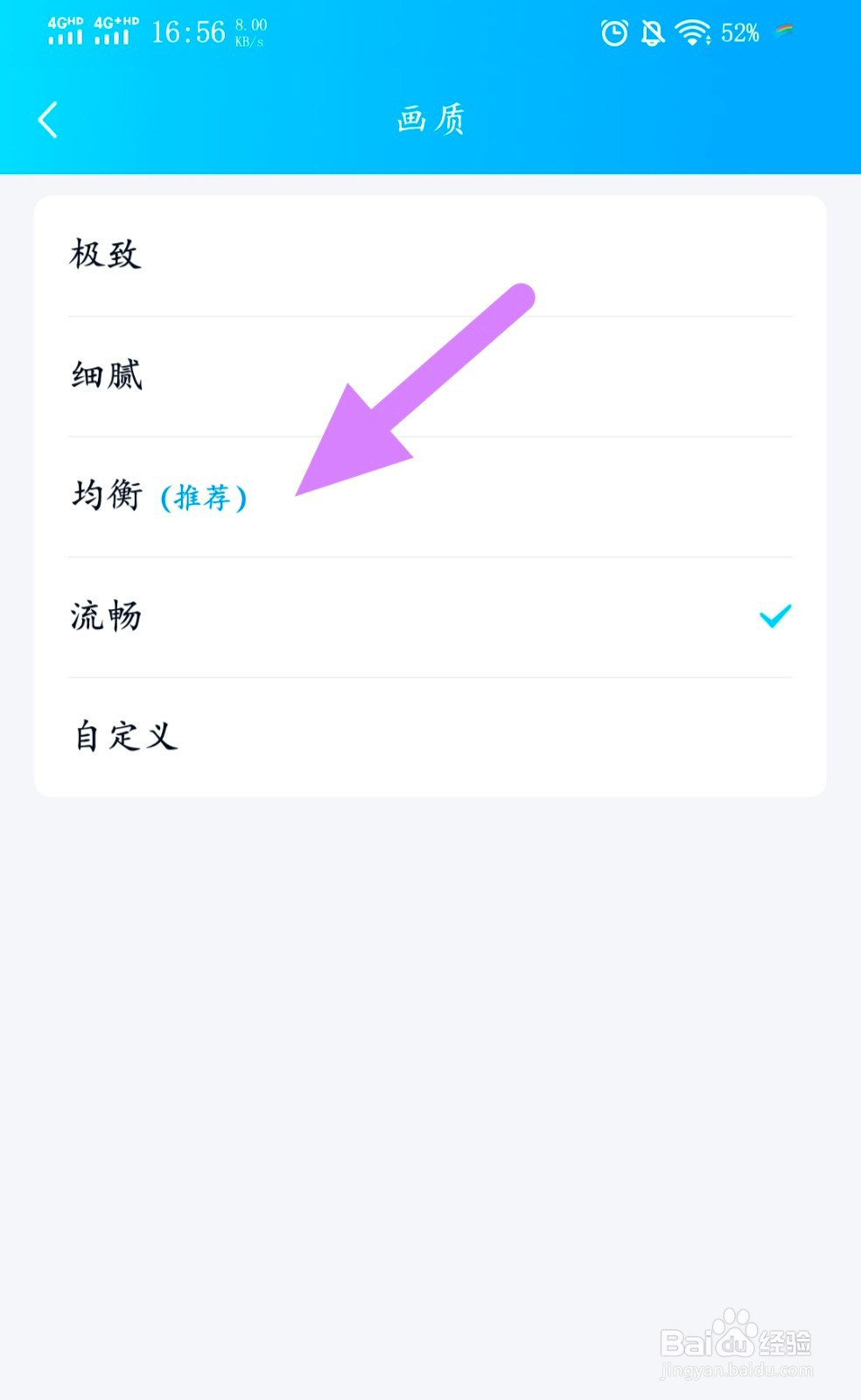Tap the Wi-Fi signal icon in status bar
The width and height of the screenshot is (861, 1400).
pos(693,32)
